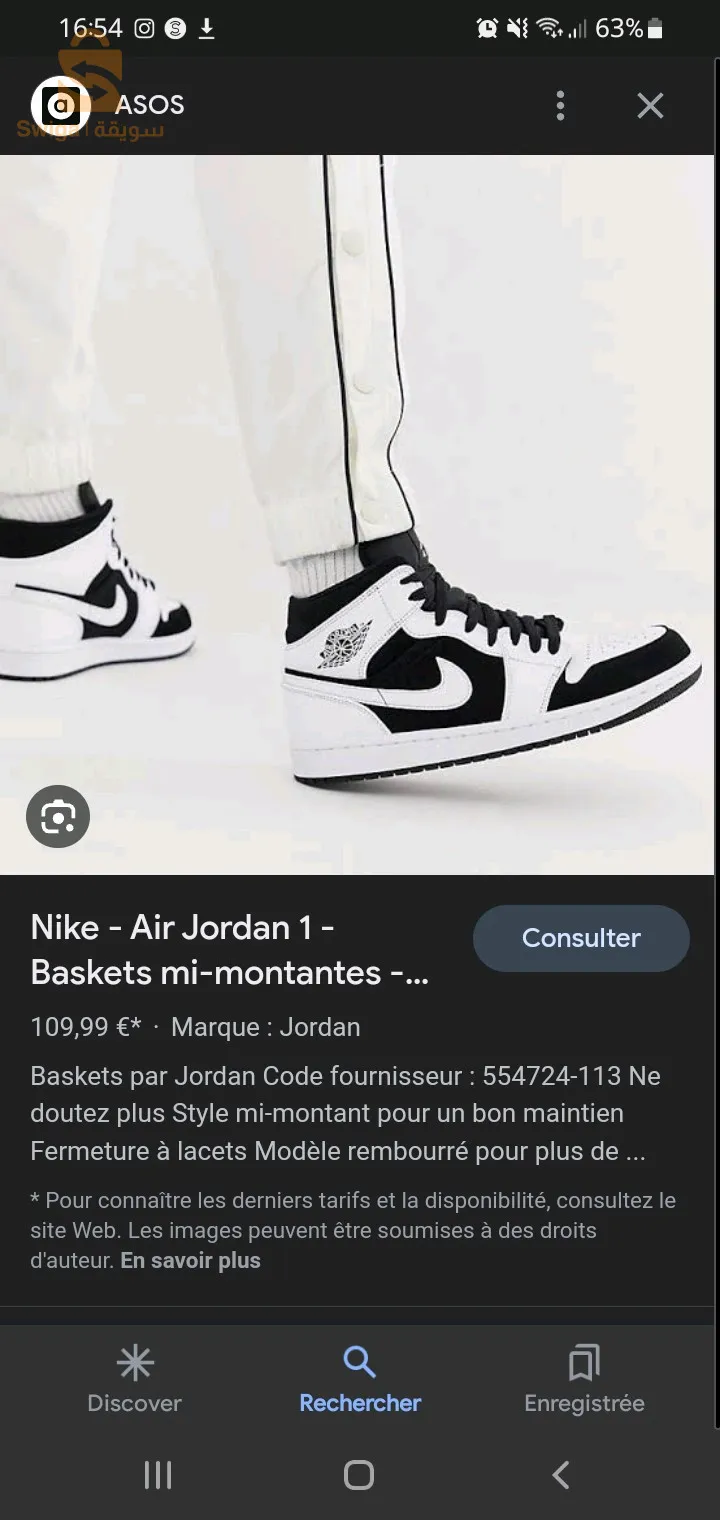Select the Discover star icon
720x1520 pixels.
(x=134, y=1361)
